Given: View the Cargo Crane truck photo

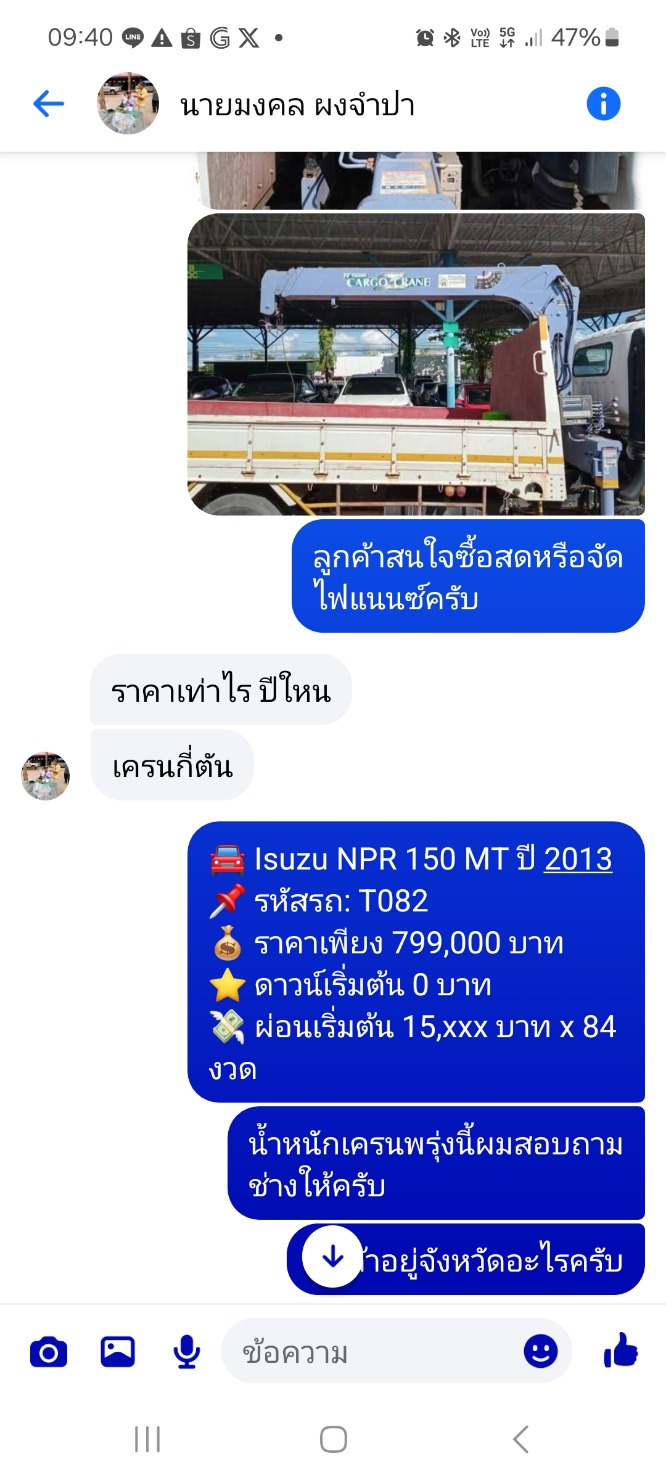Looking at the screenshot, I should point(416,364).
